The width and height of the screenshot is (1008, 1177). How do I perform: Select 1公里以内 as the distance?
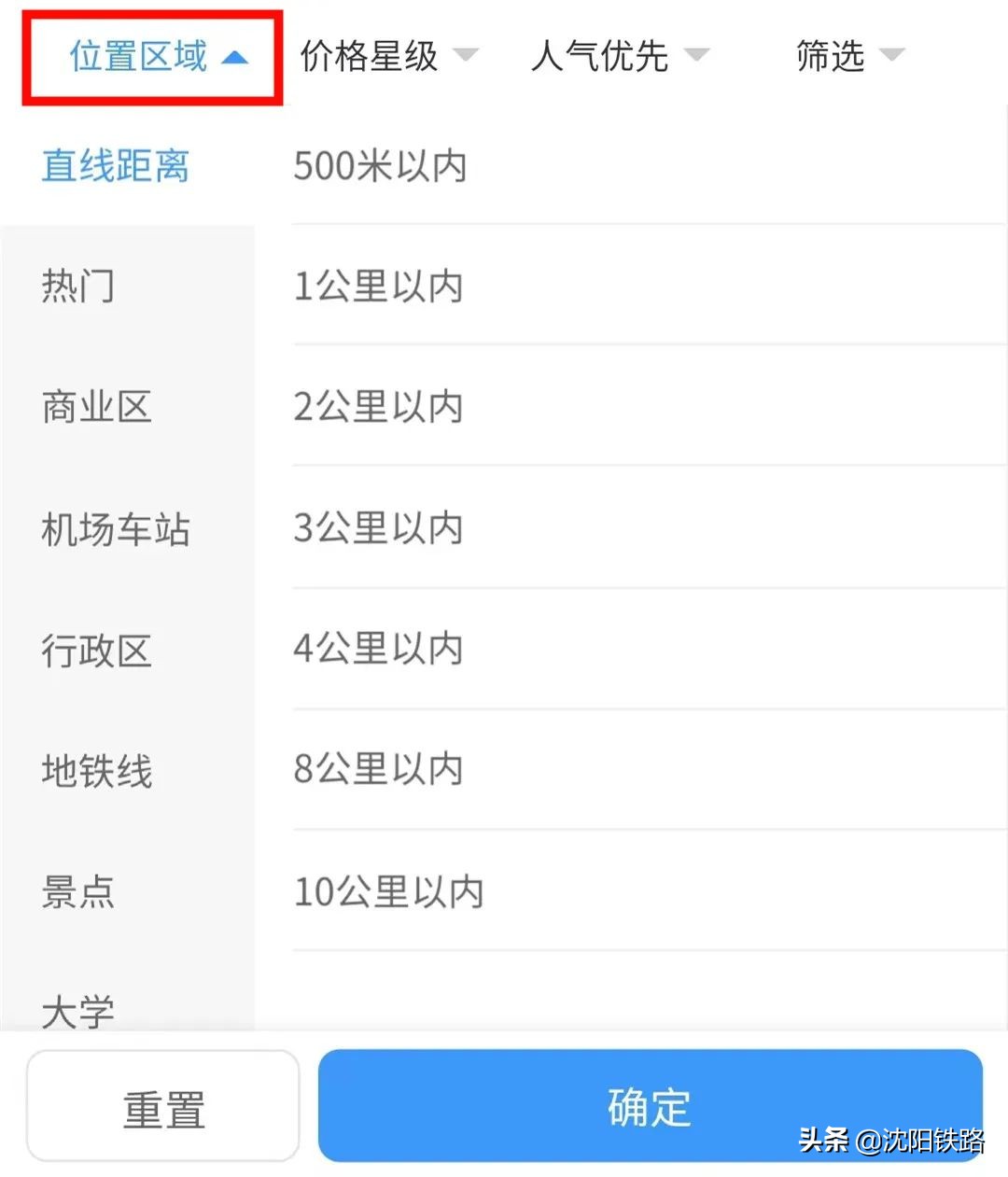coord(378,287)
